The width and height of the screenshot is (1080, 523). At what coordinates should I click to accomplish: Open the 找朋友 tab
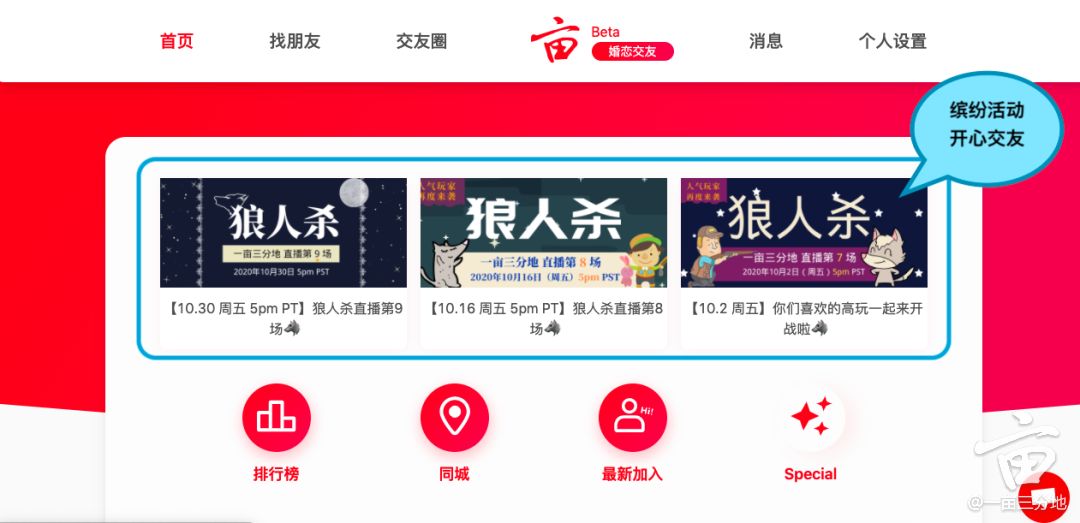click(295, 41)
